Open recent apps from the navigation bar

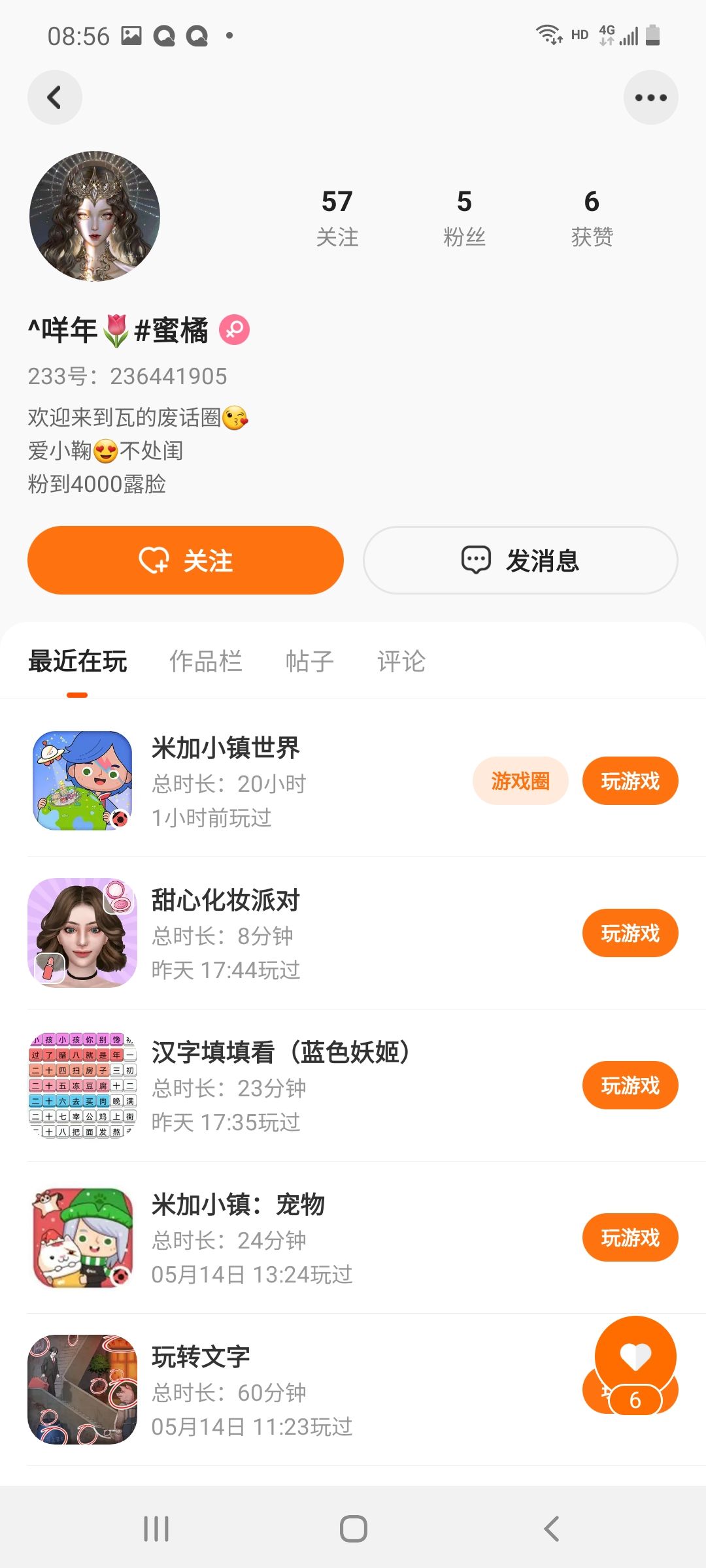pos(156,1529)
